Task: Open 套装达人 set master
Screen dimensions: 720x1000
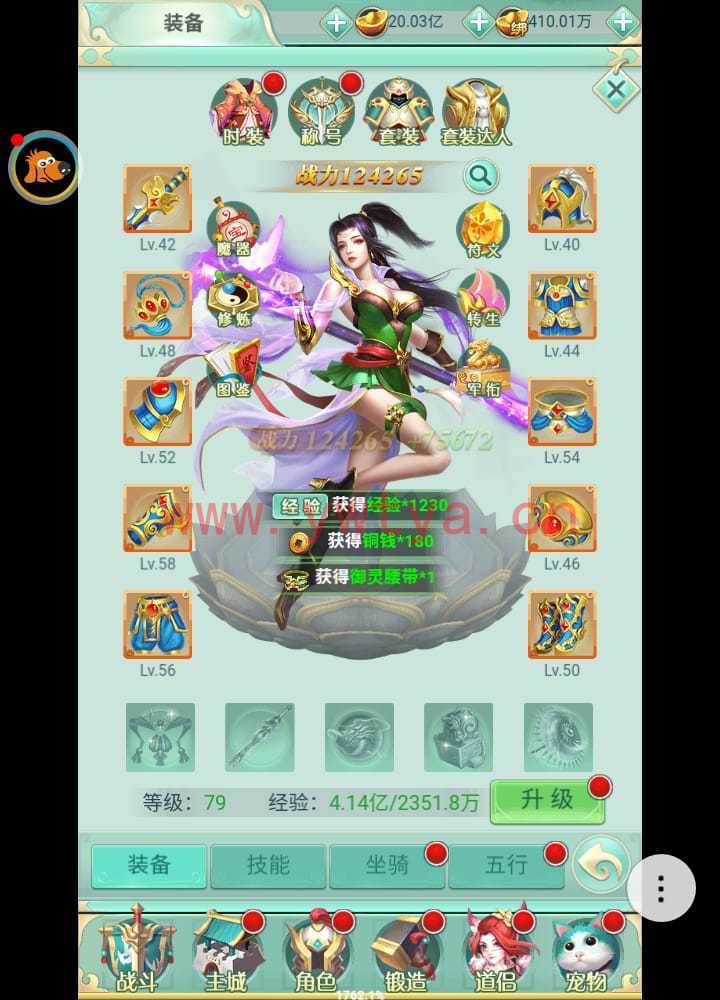Action: 476,112
